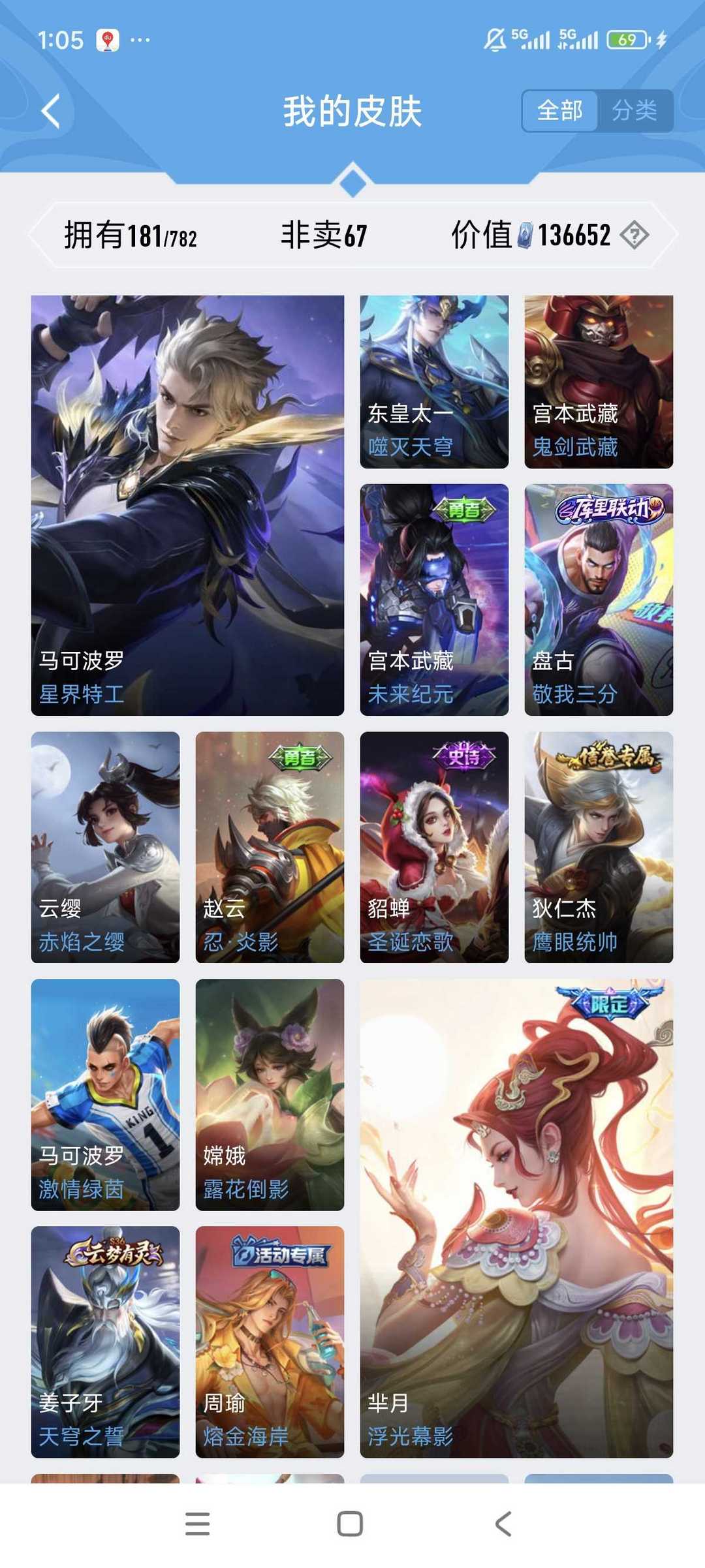View 云缨 赤焰之缨 skin
Viewport: 705px width, 1568px height.
point(105,846)
